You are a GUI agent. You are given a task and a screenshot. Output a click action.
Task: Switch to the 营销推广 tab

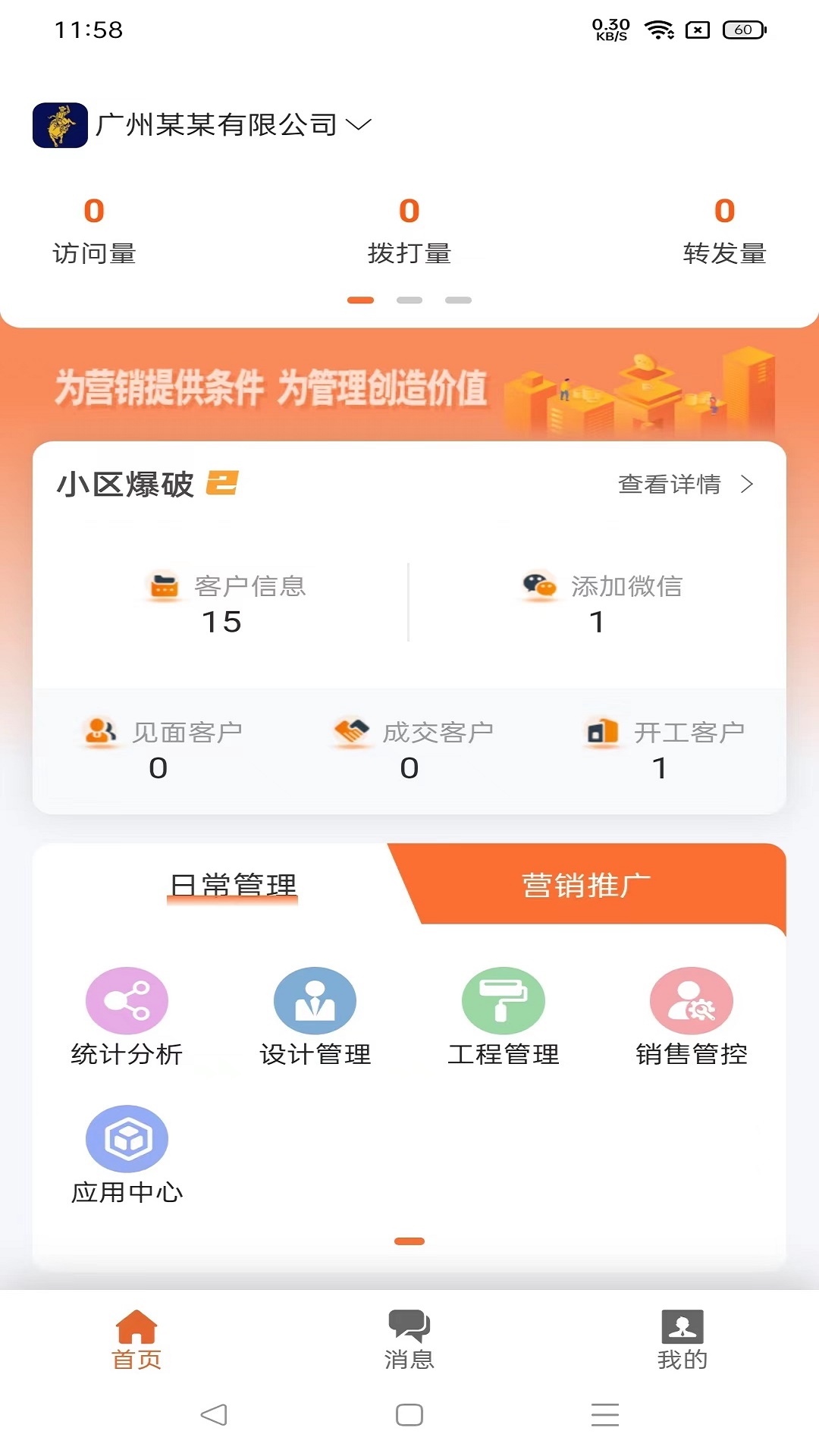[586, 885]
